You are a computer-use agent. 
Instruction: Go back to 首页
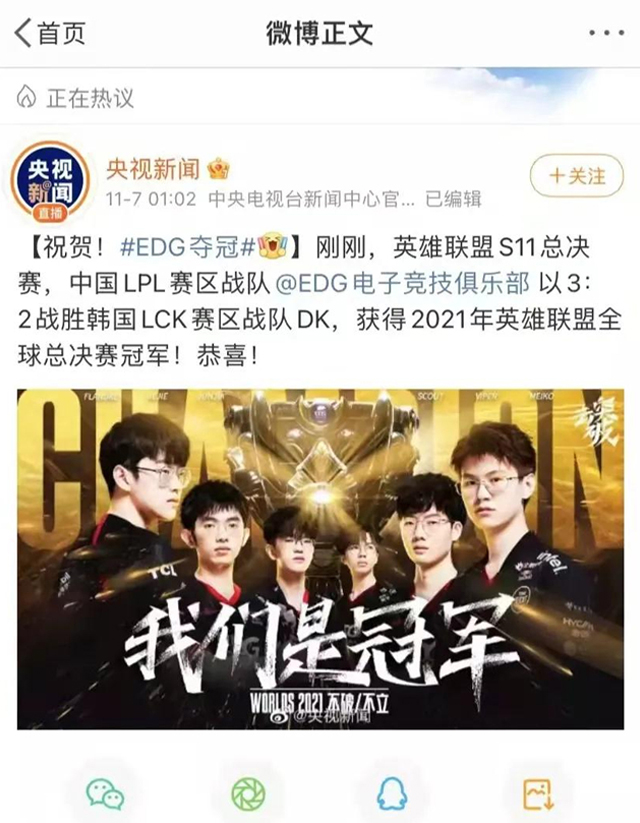click(x=50, y=32)
